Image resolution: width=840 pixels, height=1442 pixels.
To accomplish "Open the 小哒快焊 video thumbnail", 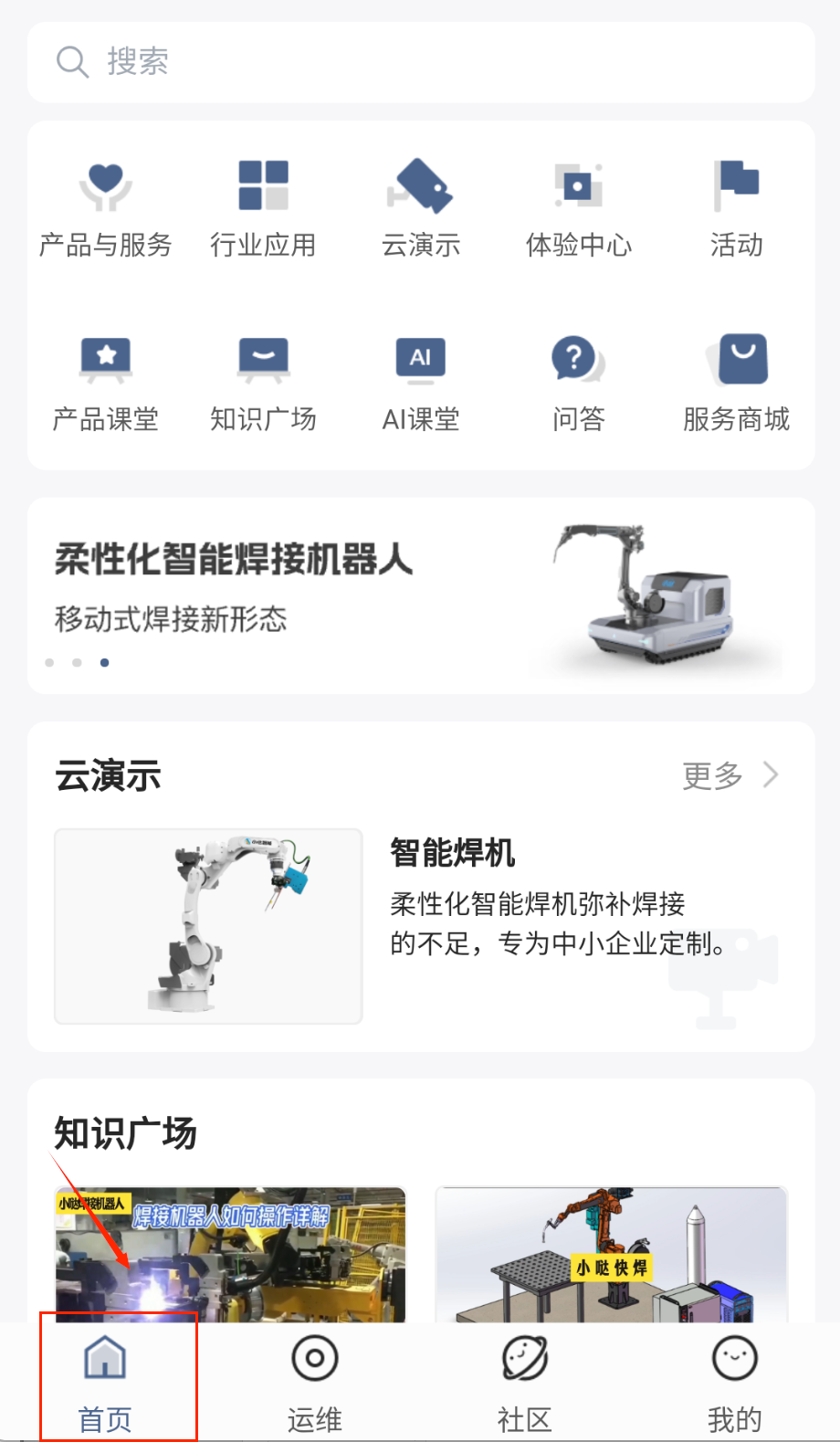I will click(611, 1255).
